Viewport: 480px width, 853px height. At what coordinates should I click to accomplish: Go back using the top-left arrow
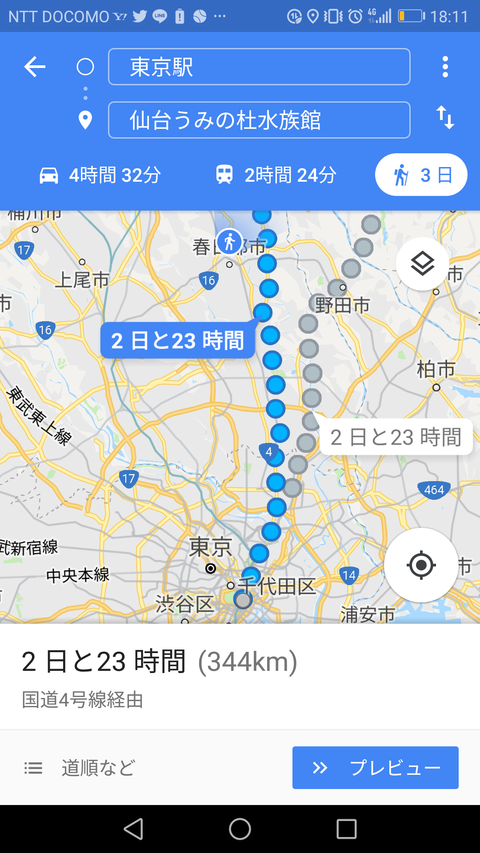34,67
